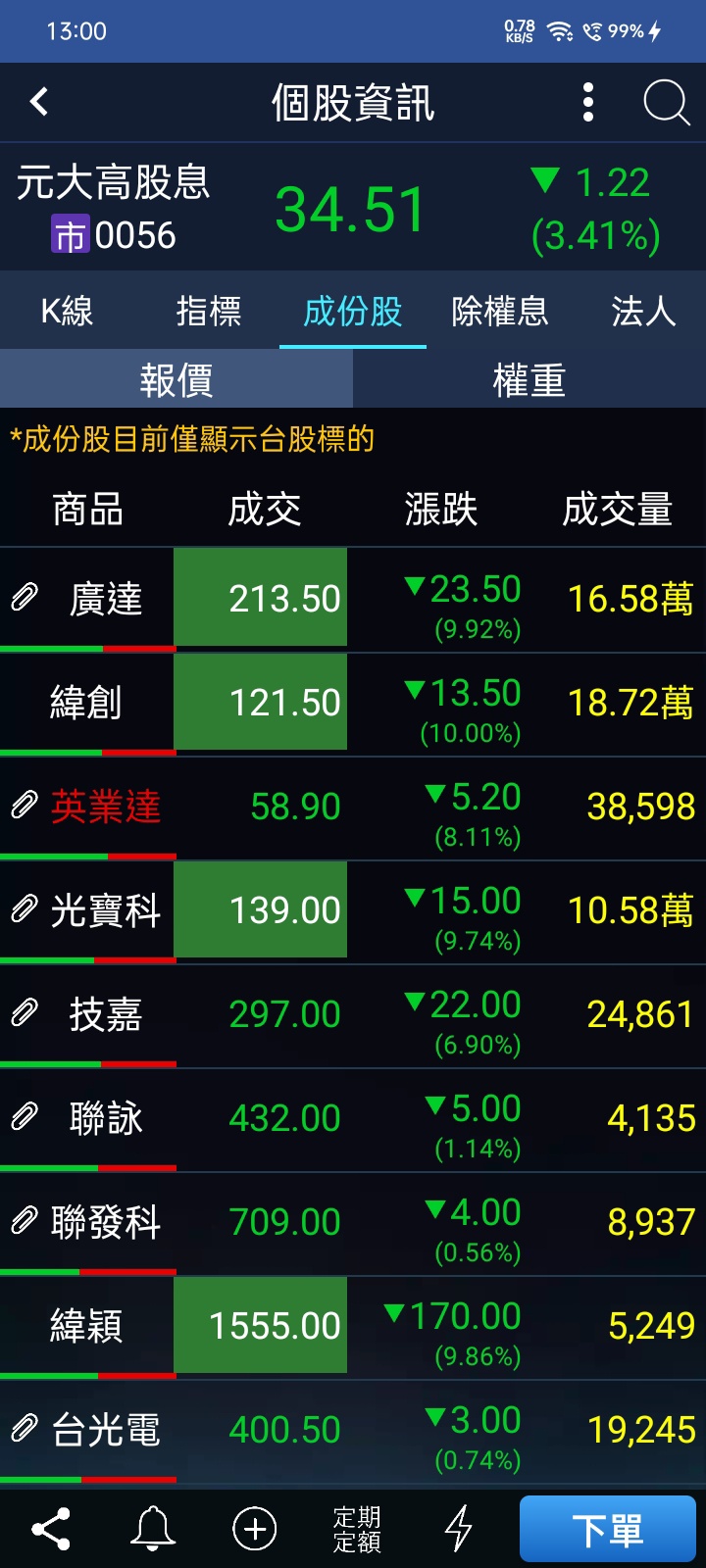This screenshot has height=1568, width=706.
Task: Open the 緯穎 stock row
Action: pyautogui.click(x=353, y=1326)
